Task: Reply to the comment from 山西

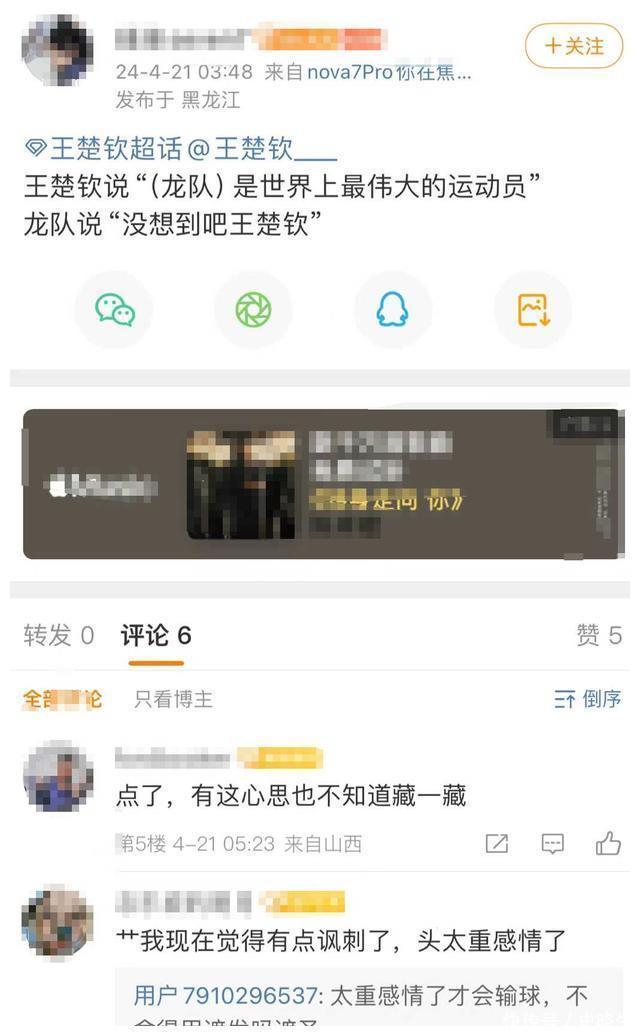Action: [x=552, y=844]
